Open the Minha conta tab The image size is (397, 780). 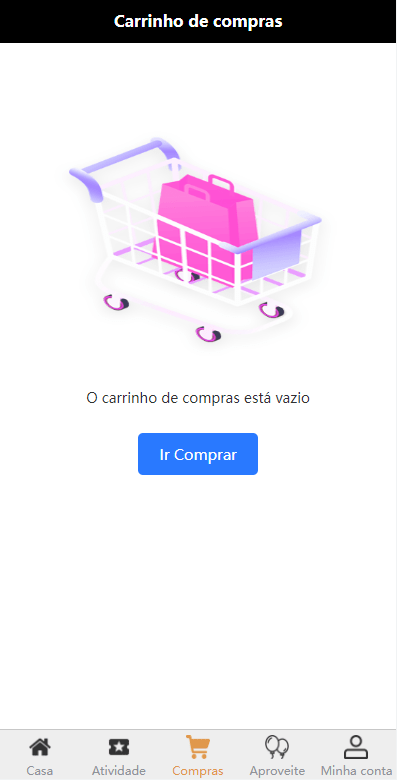point(357,755)
